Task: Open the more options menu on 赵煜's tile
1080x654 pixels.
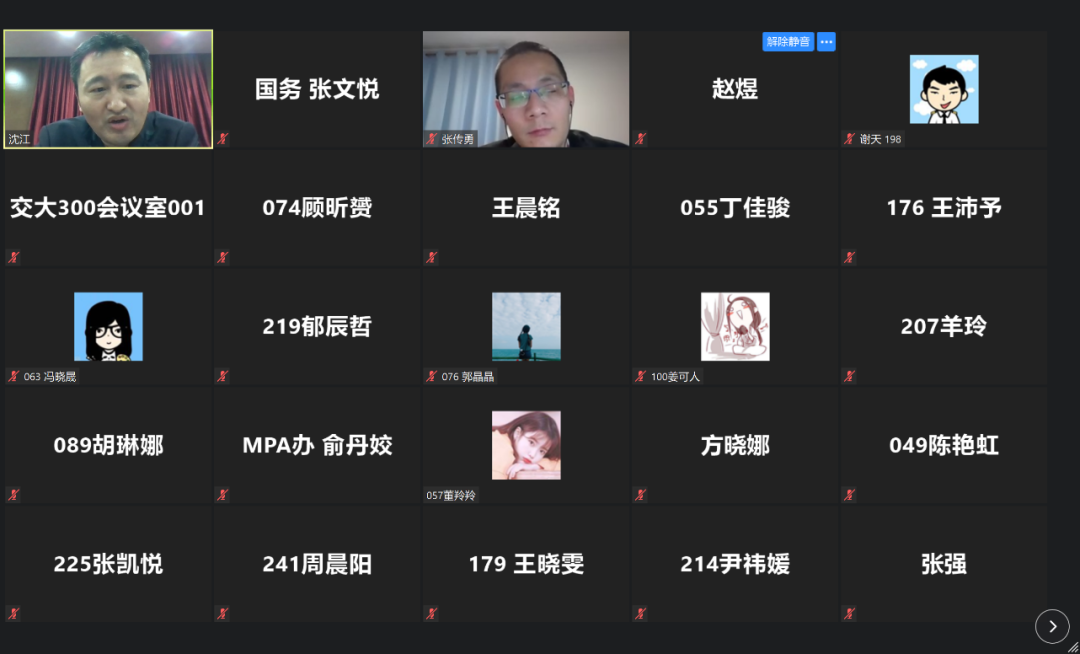Action: pos(826,42)
